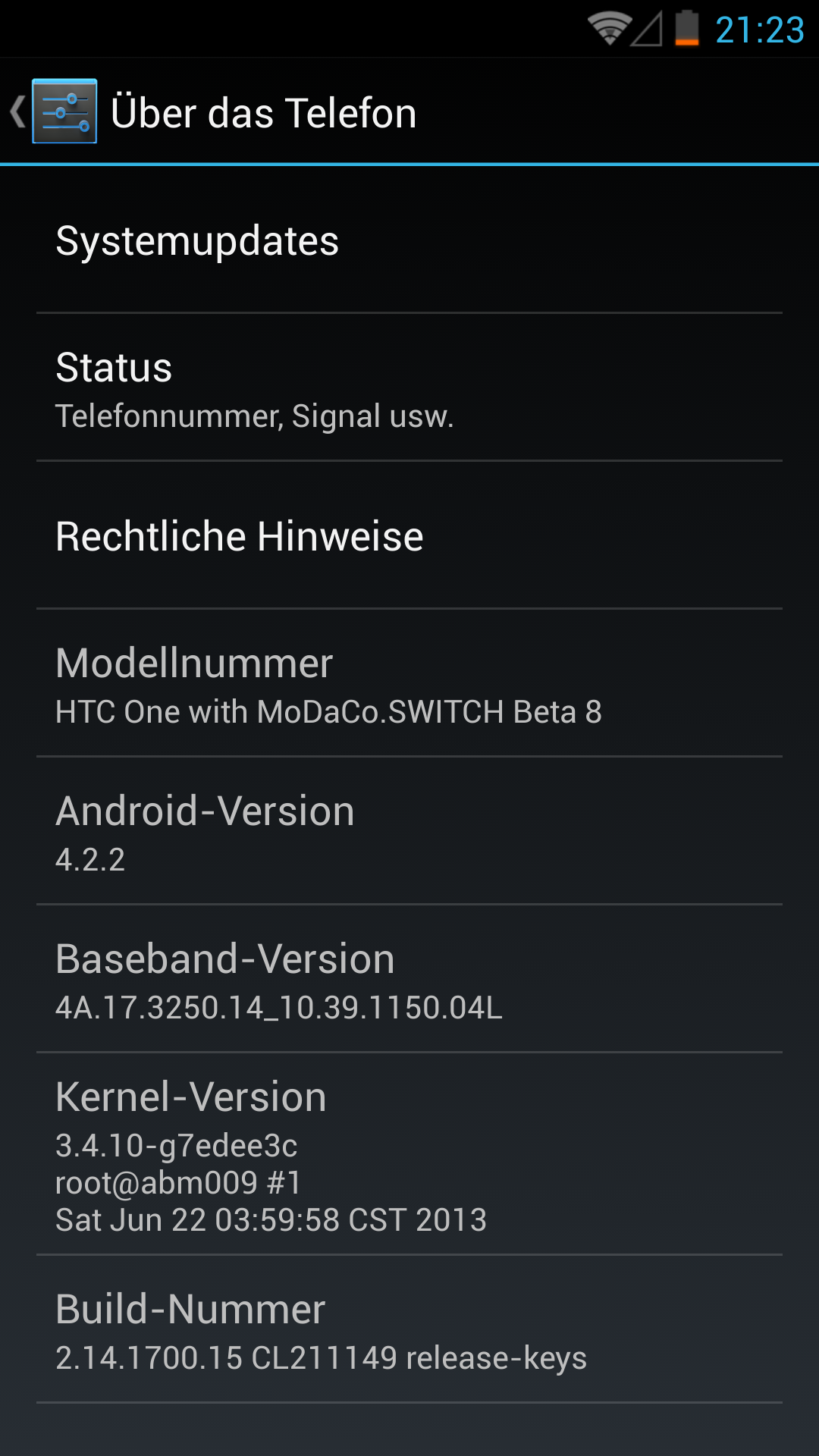Viewport: 819px width, 1456px height.
Task: Tap the Build-Nummer entry
Action: [x=409, y=1329]
